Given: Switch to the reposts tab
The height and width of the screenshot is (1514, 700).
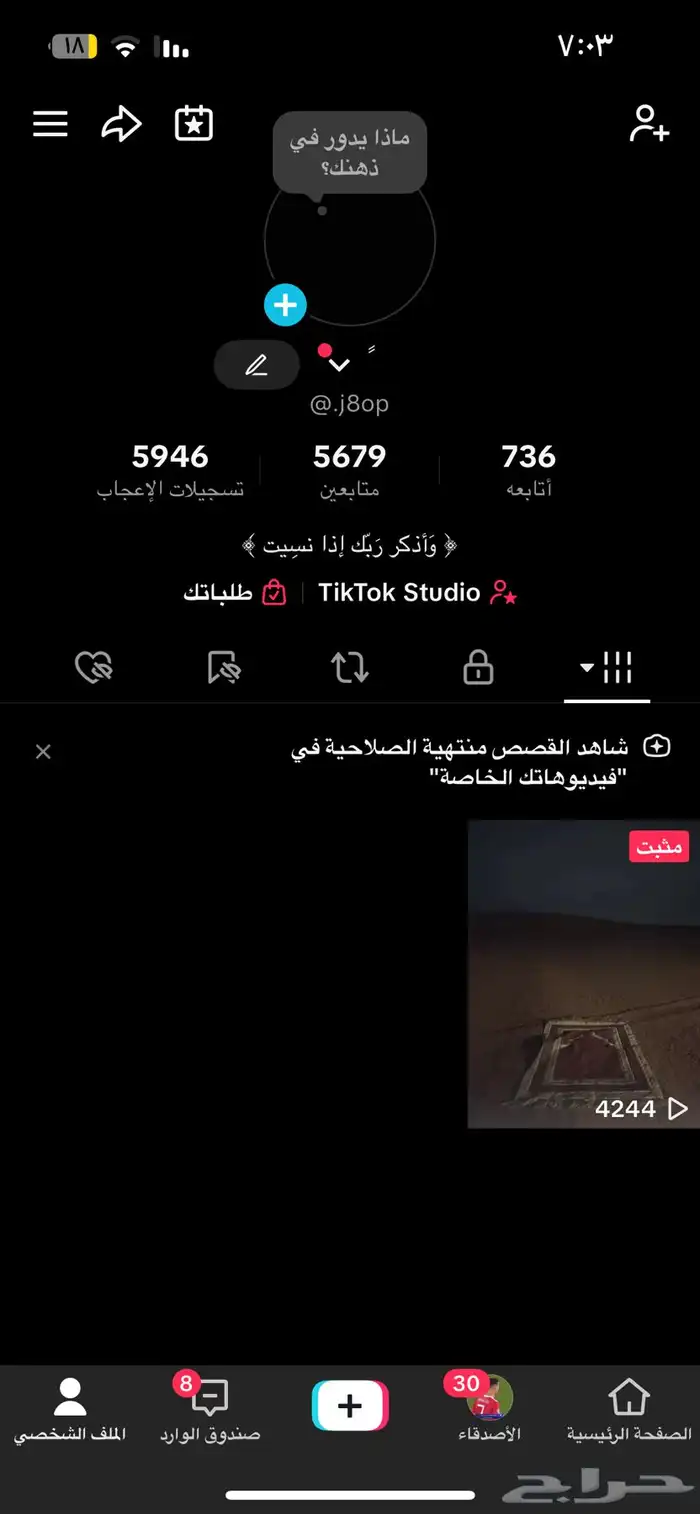Looking at the screenshot, I should (350, 668).
